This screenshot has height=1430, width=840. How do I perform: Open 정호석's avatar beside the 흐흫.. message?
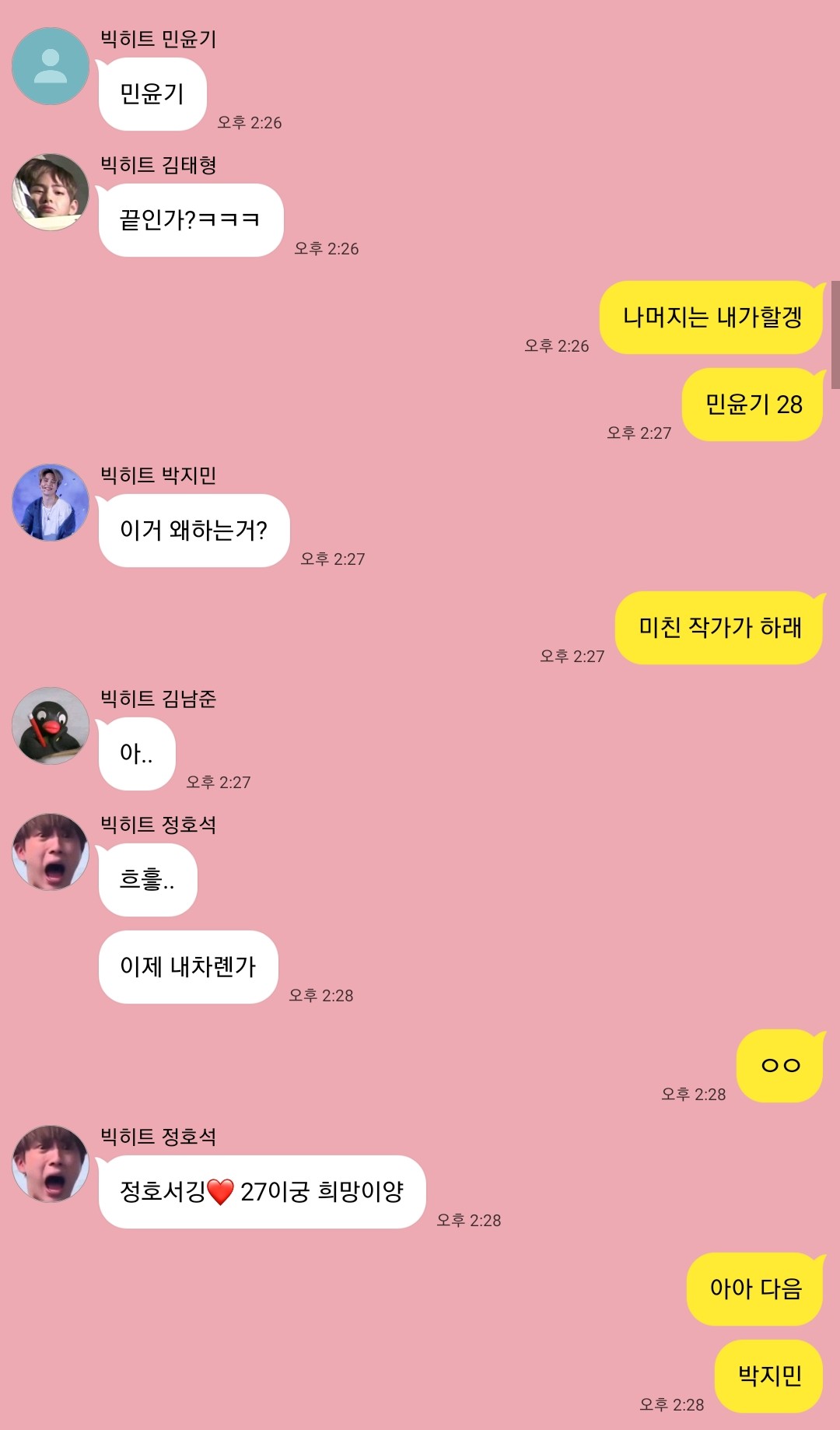coord(51,852)
